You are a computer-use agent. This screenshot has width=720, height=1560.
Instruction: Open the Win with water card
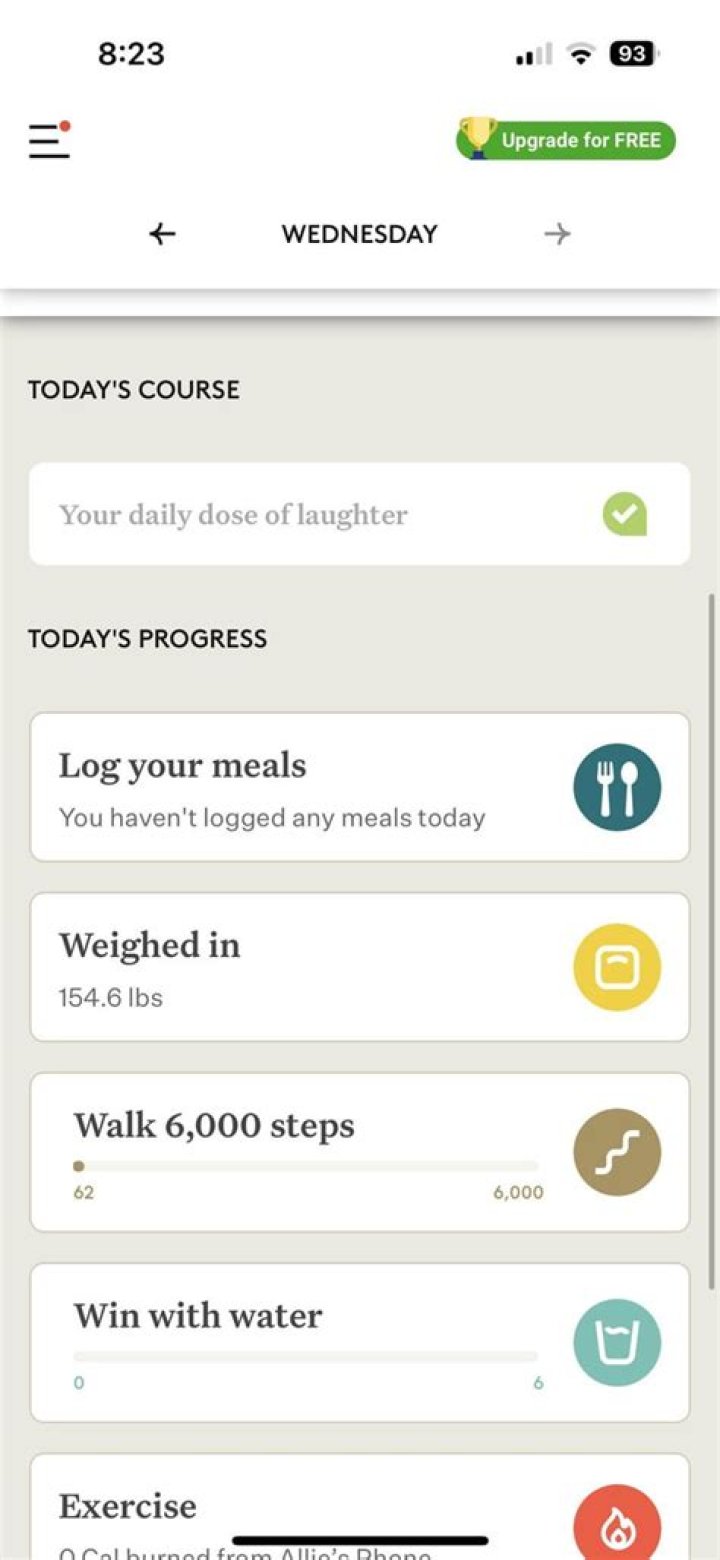pos(359,1342)
